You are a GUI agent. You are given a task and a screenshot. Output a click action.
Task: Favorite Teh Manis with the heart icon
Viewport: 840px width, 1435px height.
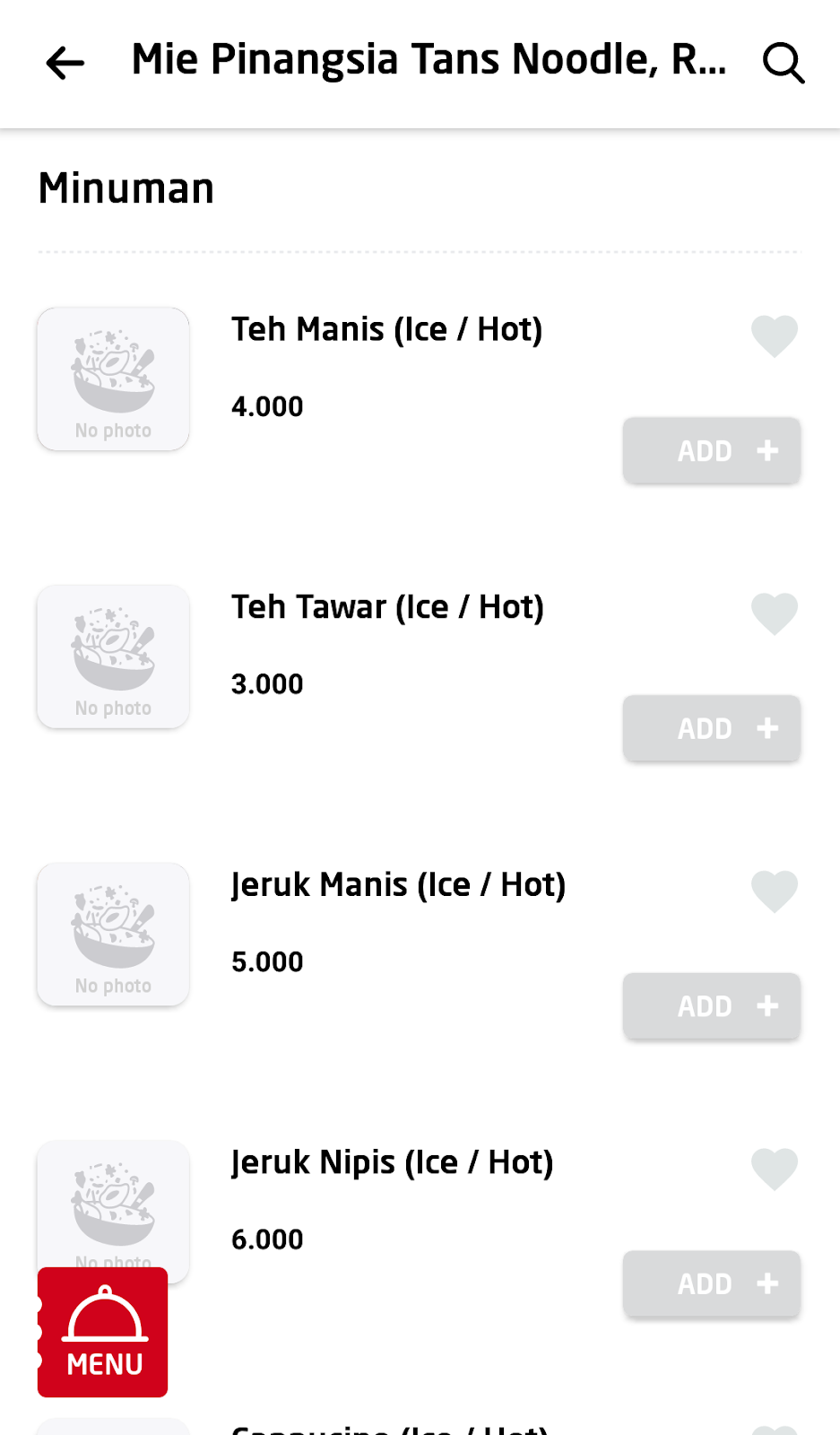pyautogui.click(x=774, y=336)
